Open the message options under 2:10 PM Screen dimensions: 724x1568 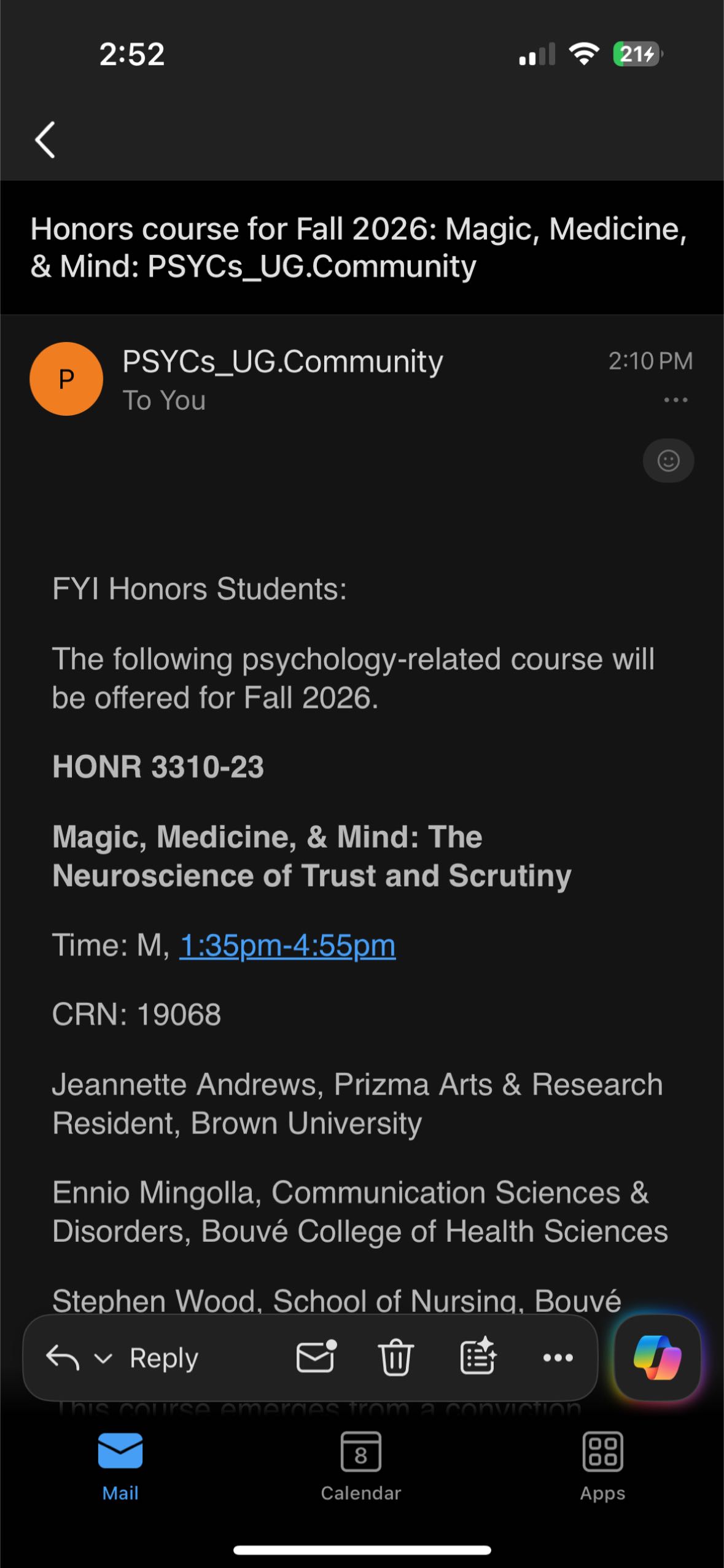point(675,400)
